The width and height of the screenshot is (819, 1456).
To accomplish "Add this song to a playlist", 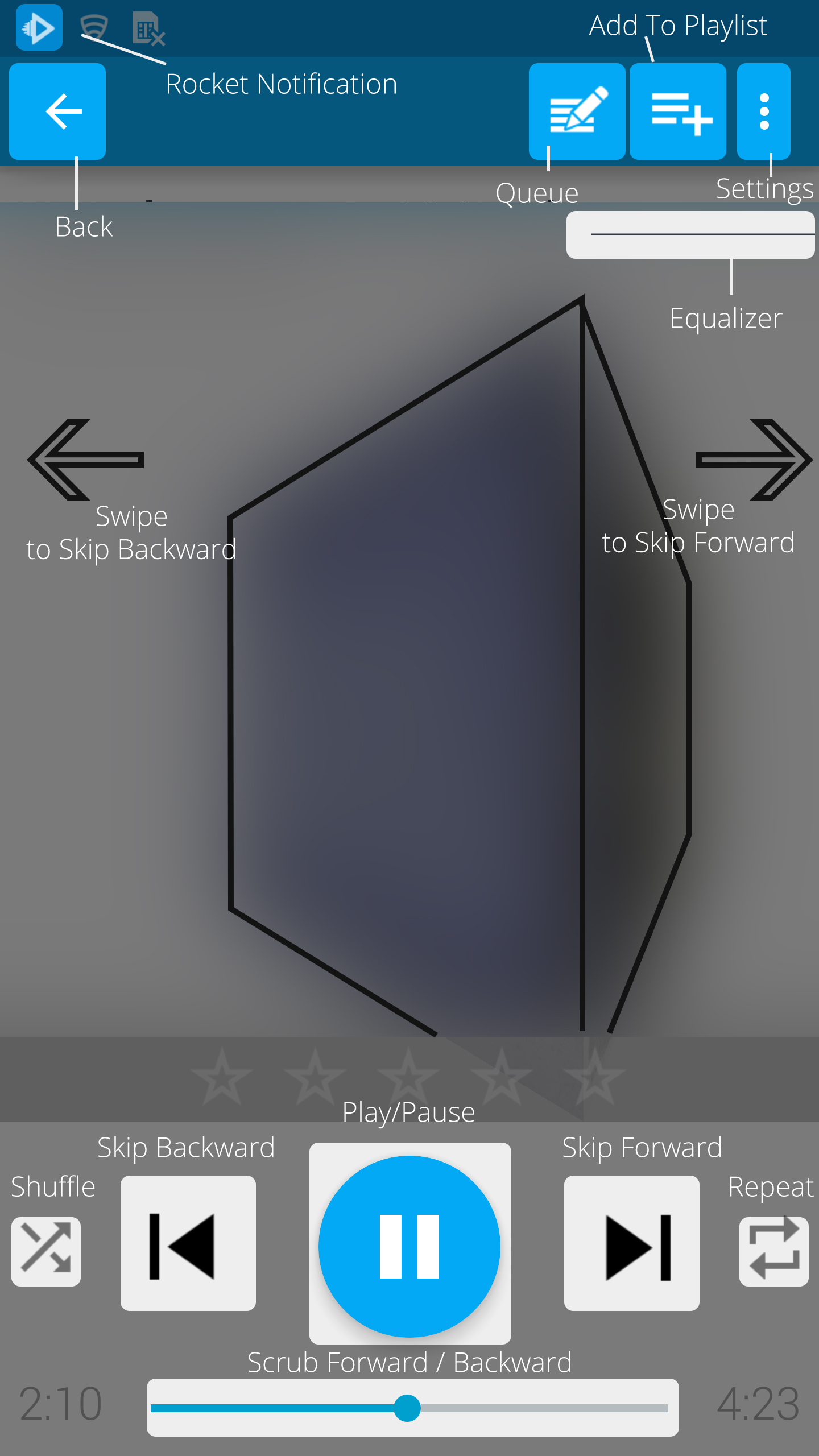I will (677, 111).
